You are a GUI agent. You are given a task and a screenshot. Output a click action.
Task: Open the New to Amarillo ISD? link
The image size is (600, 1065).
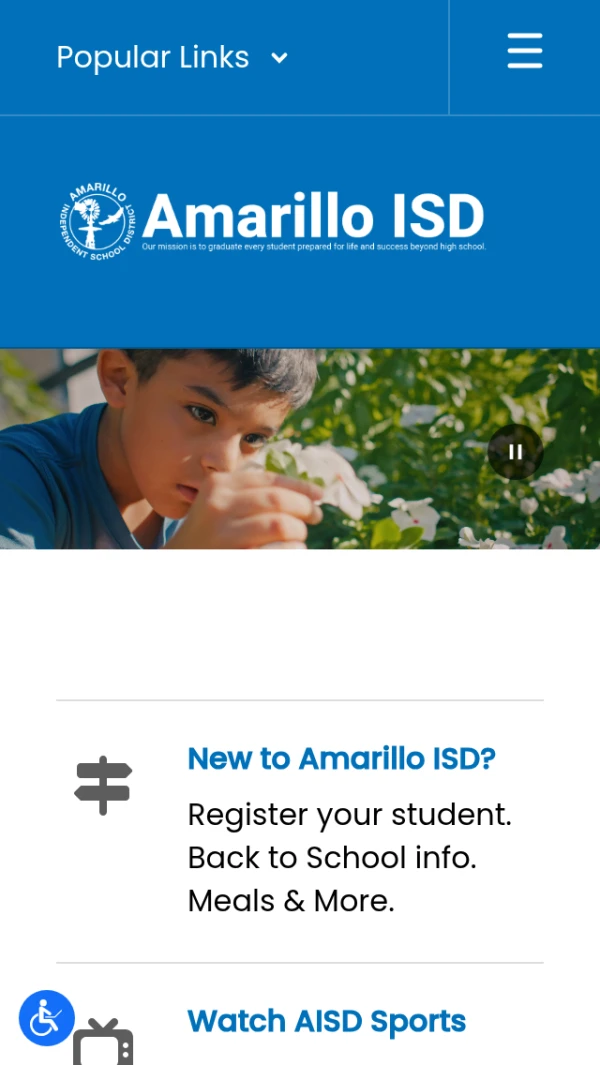(x=341, y=759)
